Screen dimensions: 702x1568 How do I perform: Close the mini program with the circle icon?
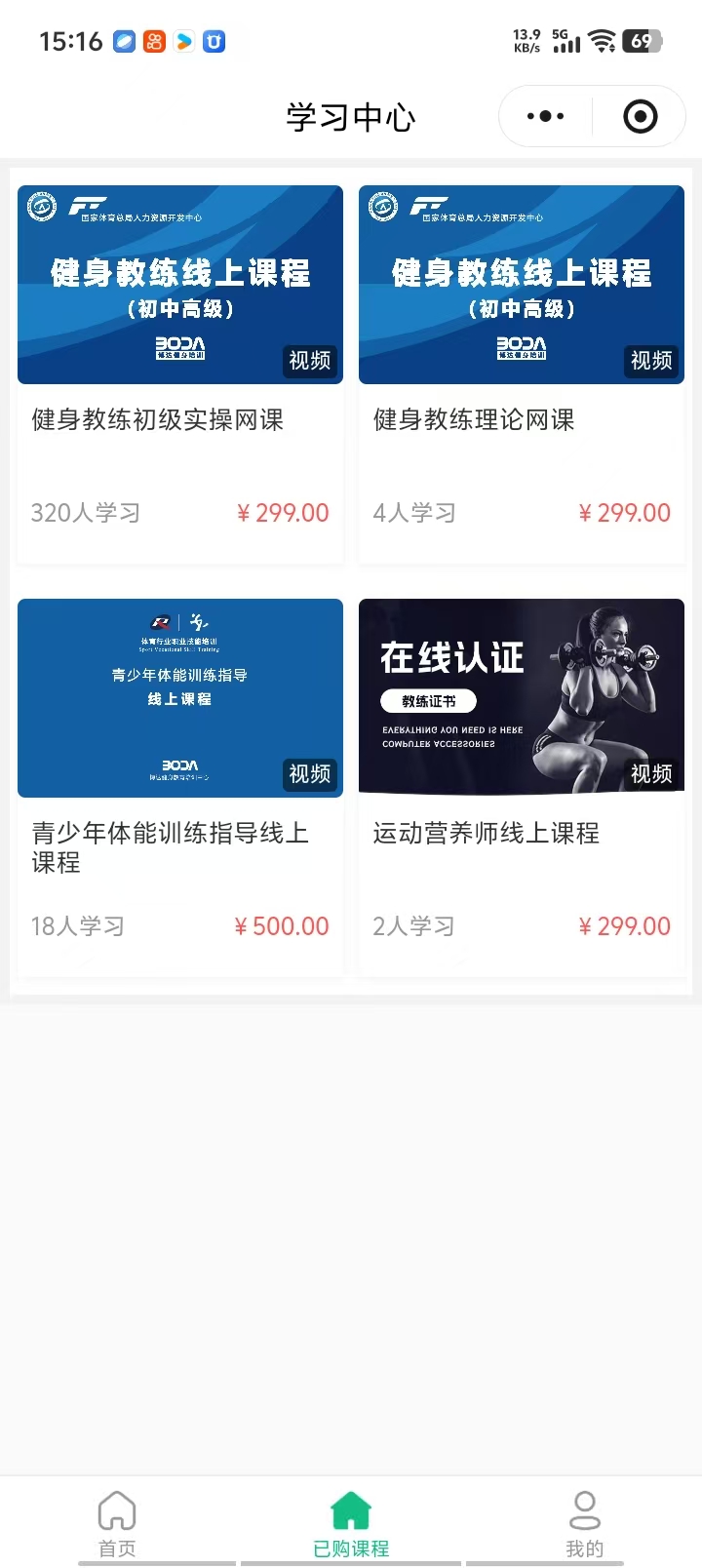[640, 117]
